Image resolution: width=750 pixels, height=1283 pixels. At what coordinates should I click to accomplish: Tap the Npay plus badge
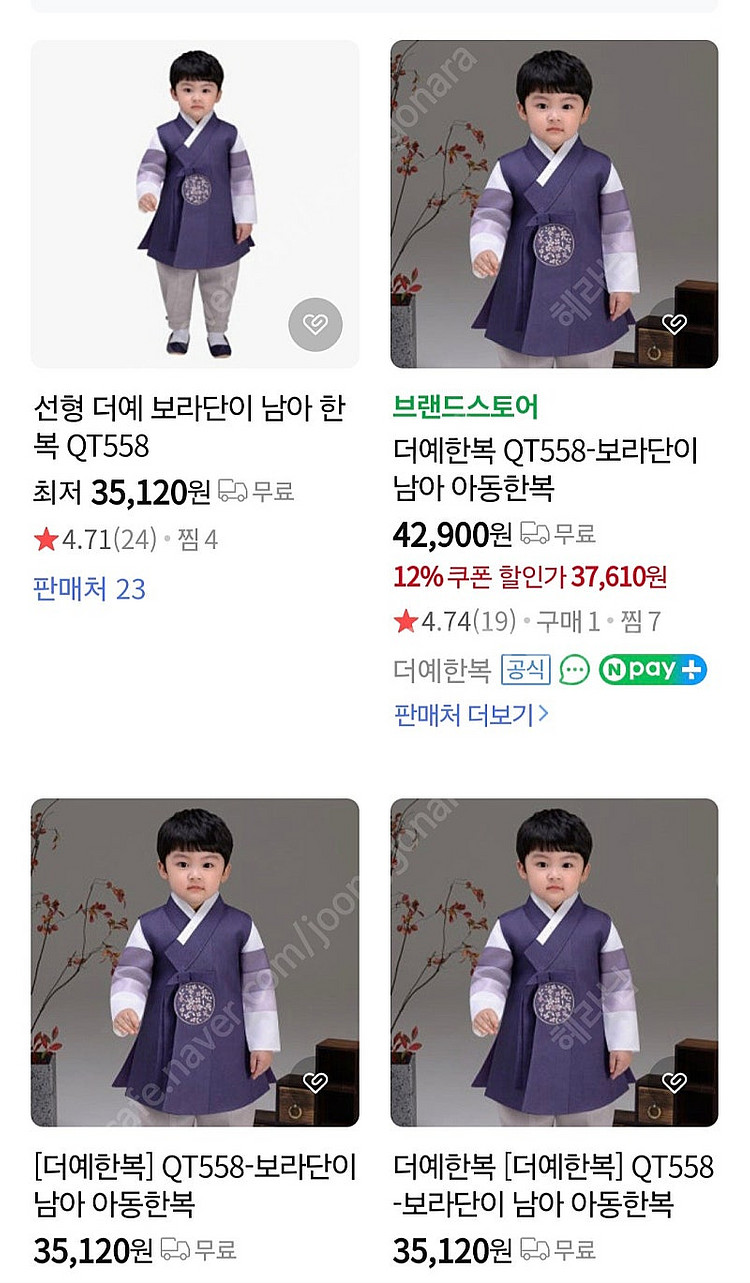(x=652, y=669)
